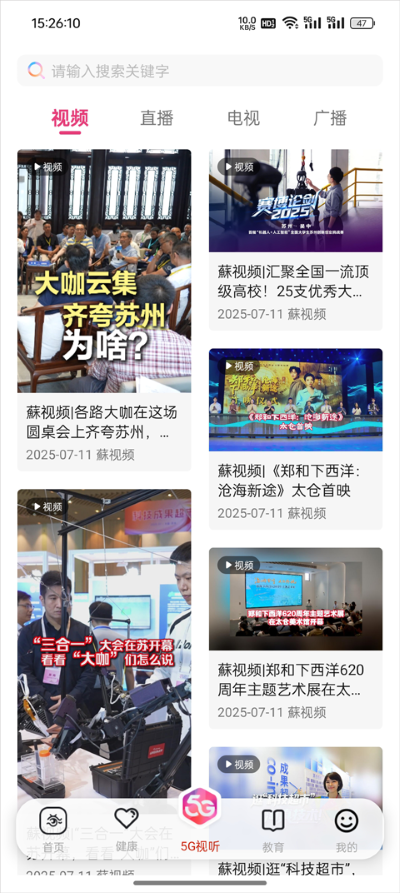This screenshot has height=893, width=400.
Task: Open the 大咖云集齐夸苏州 video card
Action: click(x=104, y=310)
